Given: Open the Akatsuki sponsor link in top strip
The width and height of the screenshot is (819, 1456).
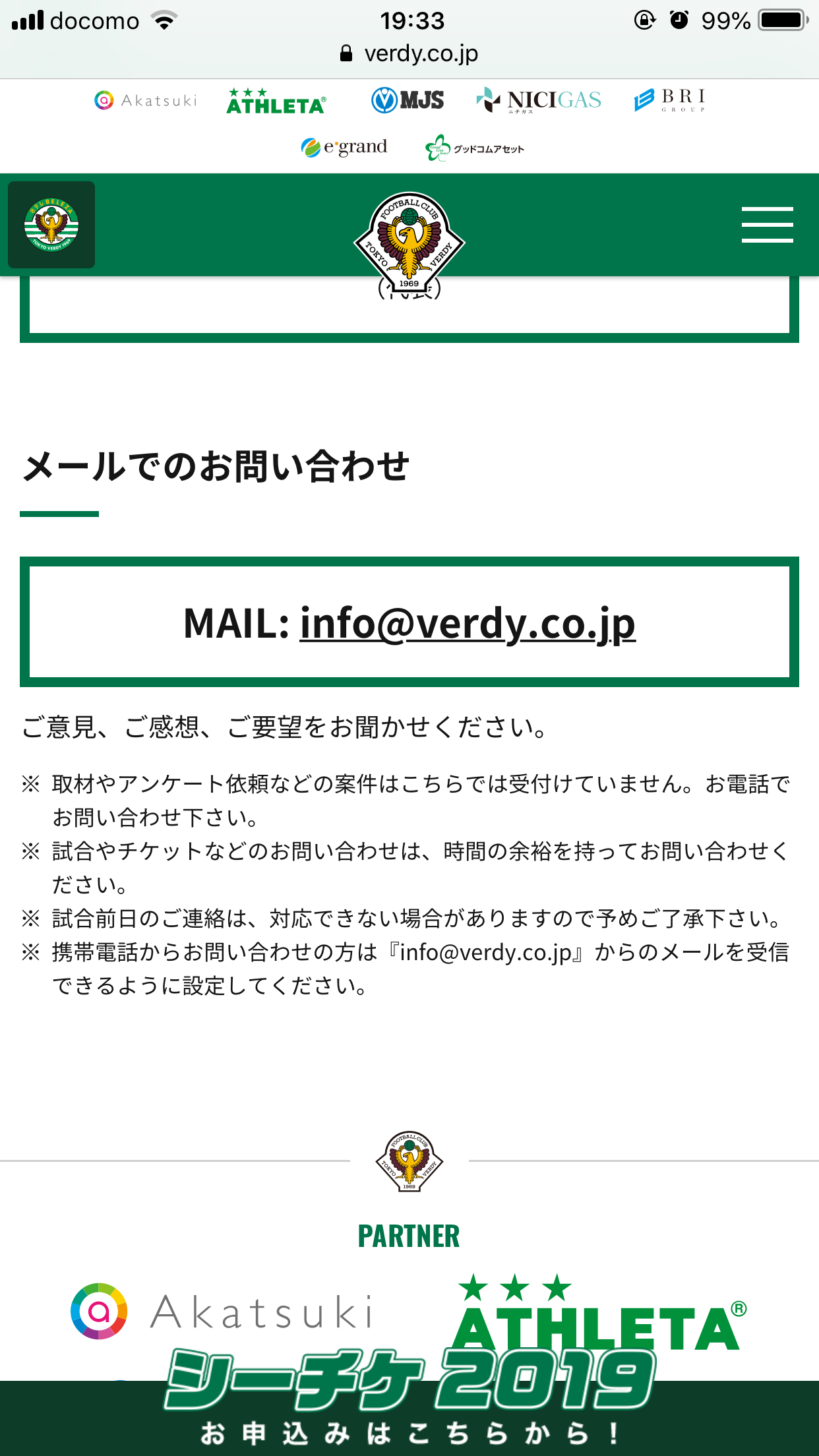Looking at the screenshot, I should (146, 100).
